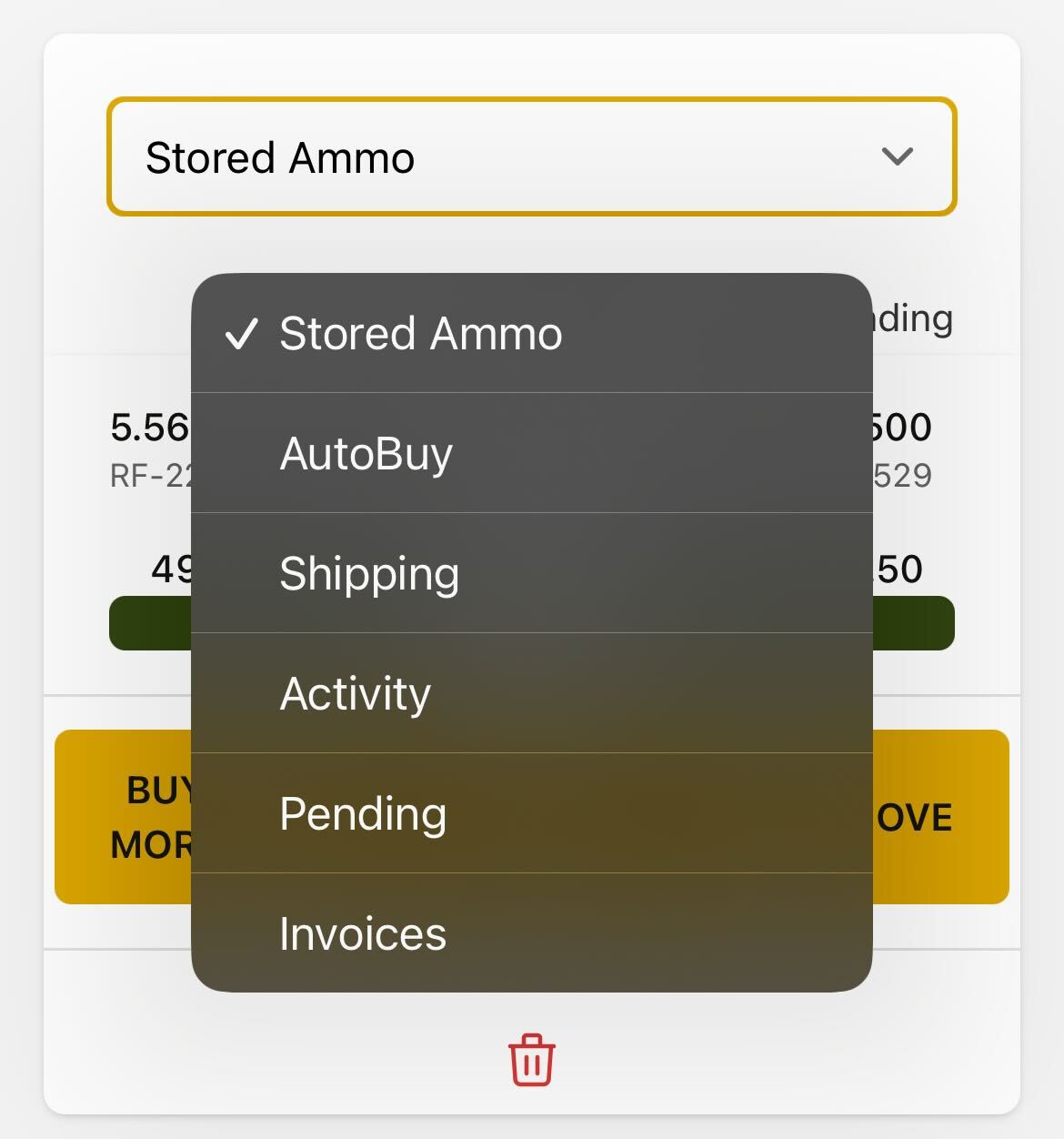Screen dimensions: 1064x1139
Task: Collapse the navigation menu by reselecting Stored Ammo
Action: click(x=420, y=334)
